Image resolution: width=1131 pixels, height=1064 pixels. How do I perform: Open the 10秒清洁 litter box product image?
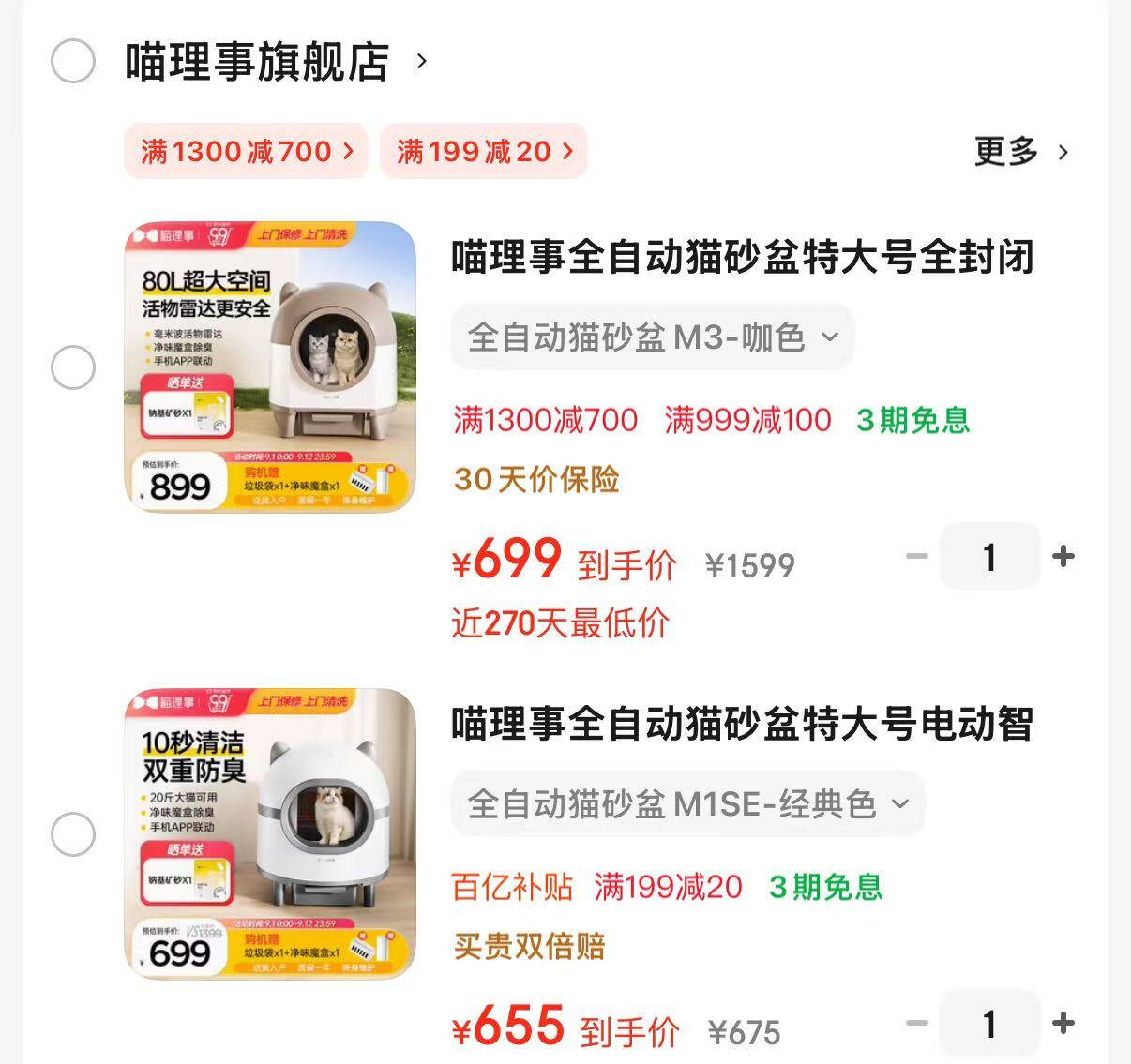[x=270, y=833]
